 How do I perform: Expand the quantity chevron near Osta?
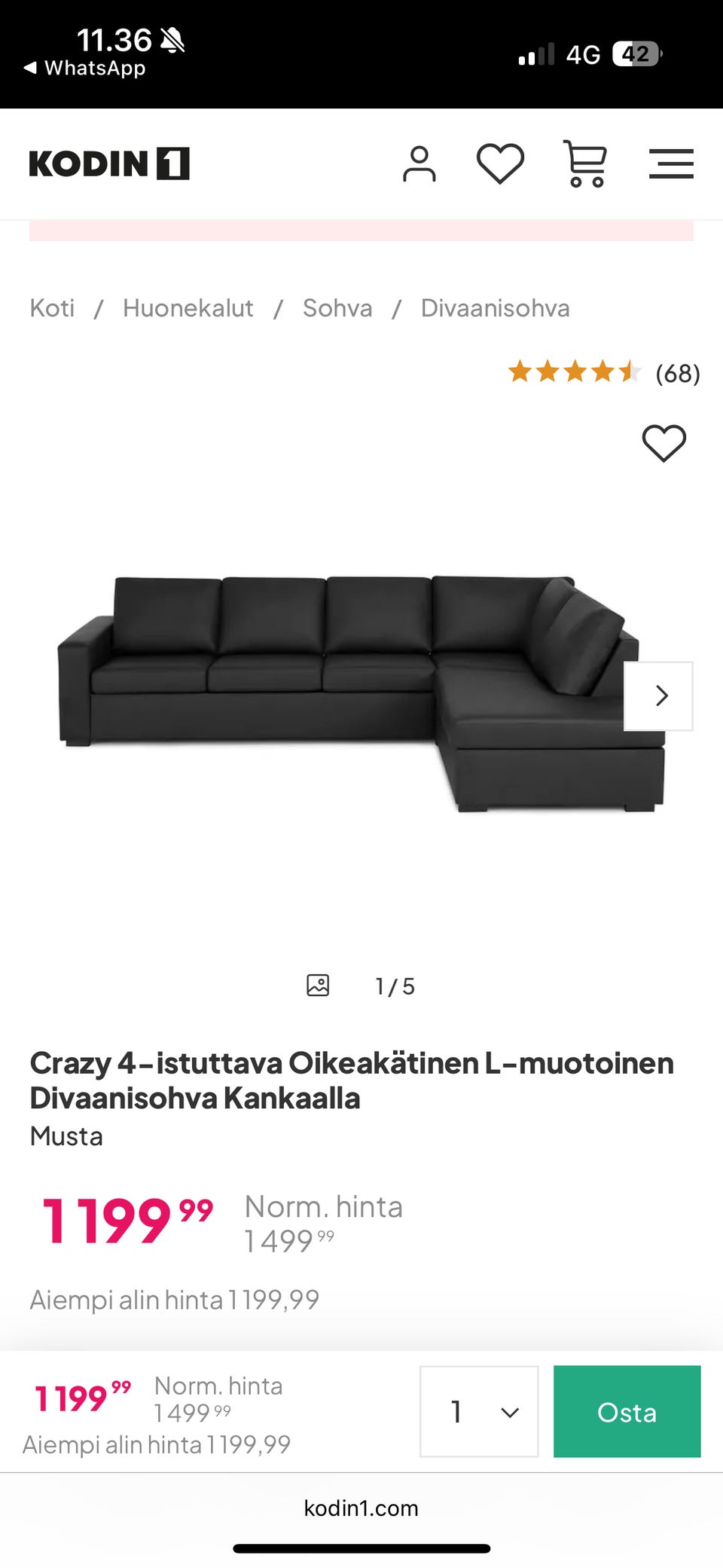coord(508,1412)
